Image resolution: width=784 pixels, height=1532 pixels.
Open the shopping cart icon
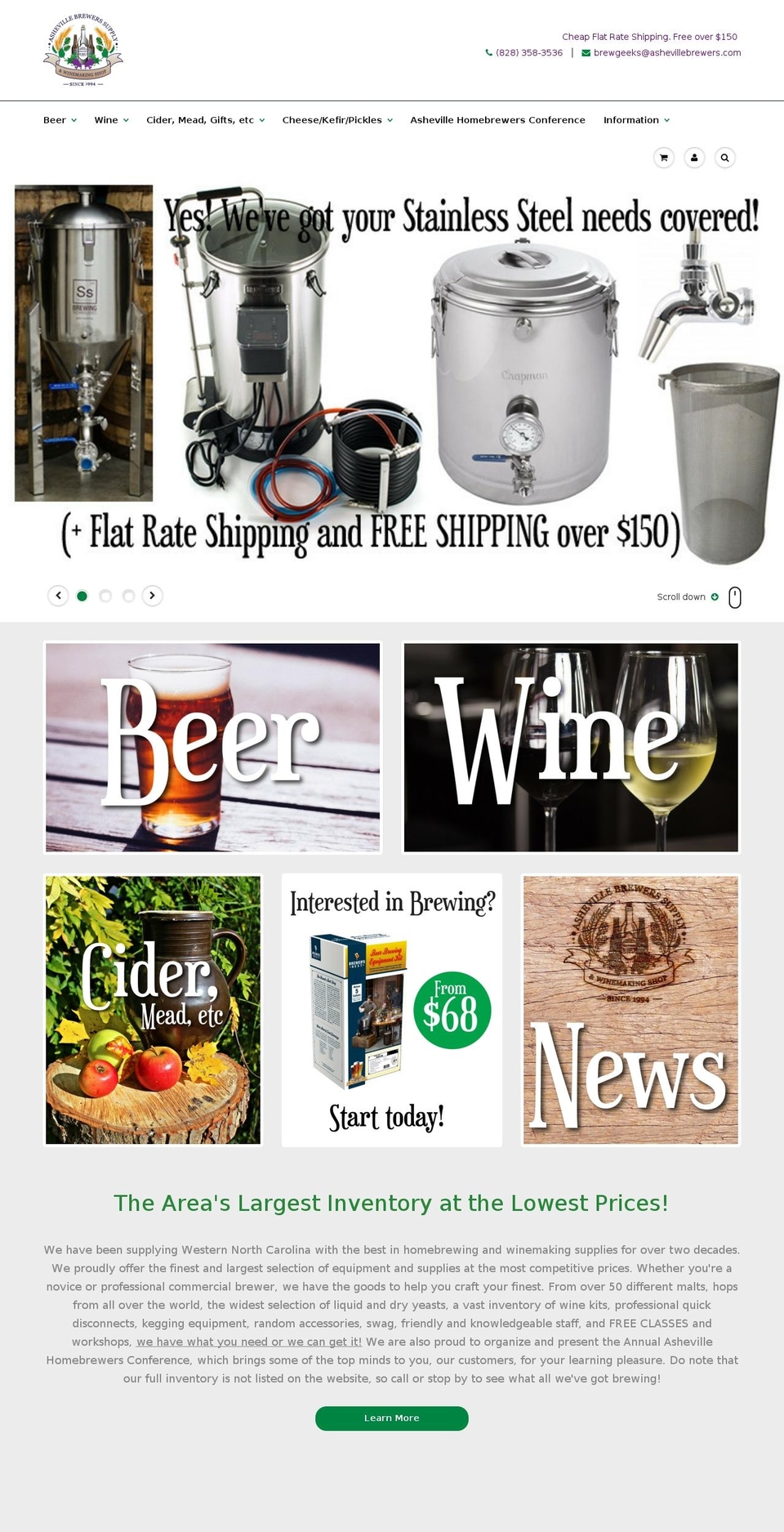[664, 158]
